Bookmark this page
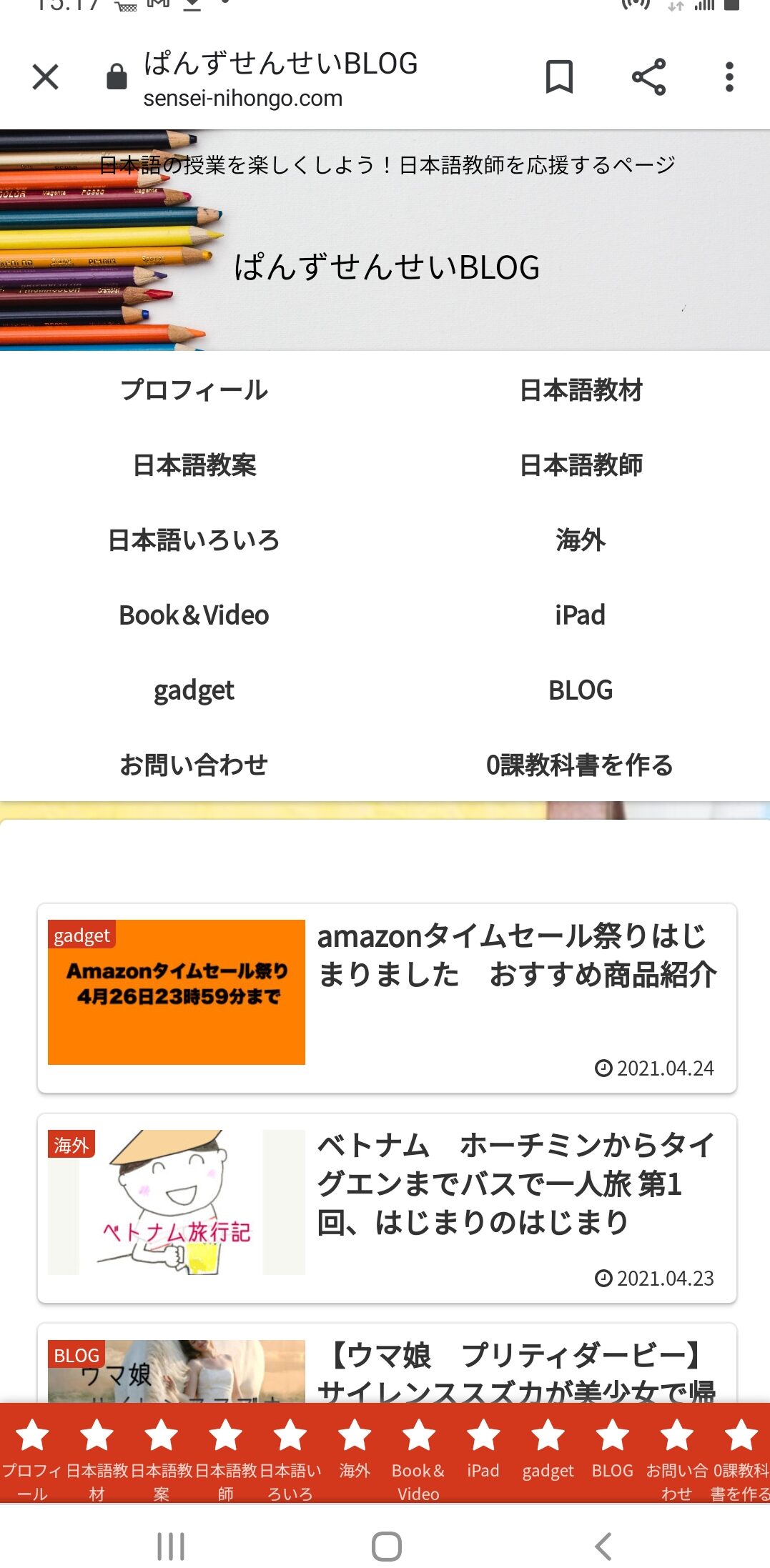Image resolution: width=770 pixels, height=1568 pixels. coord(559,77)
